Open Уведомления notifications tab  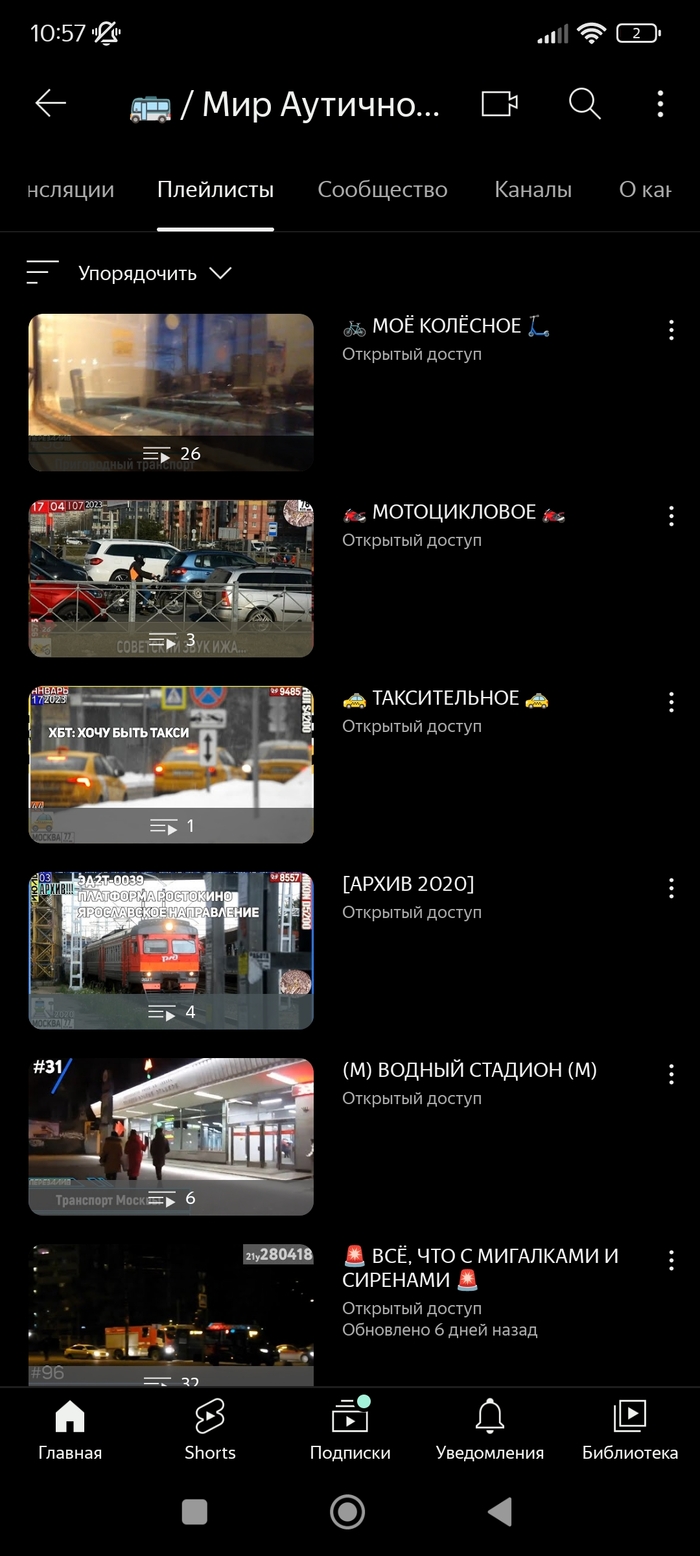(x=490, y=1431)
